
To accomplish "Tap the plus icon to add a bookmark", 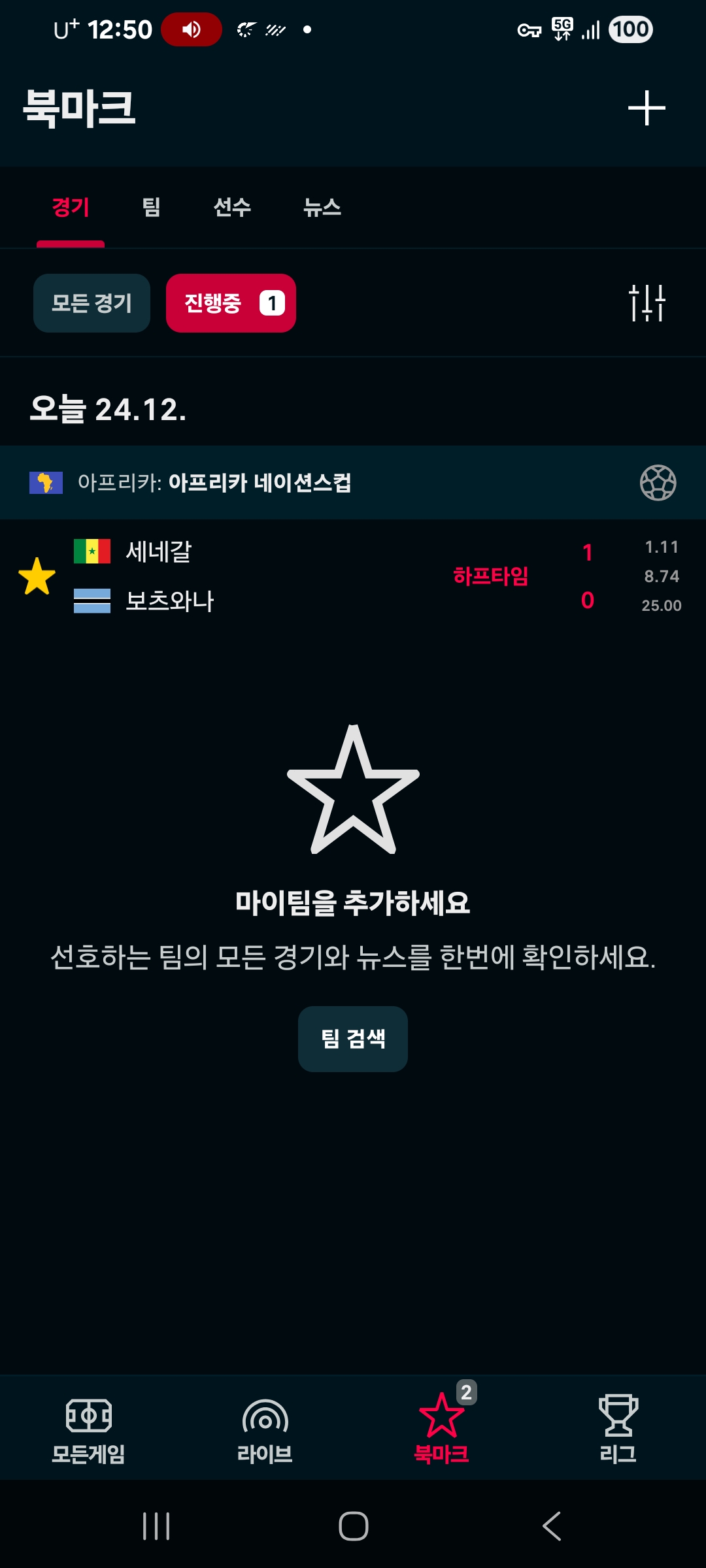I will click(647, 108).
